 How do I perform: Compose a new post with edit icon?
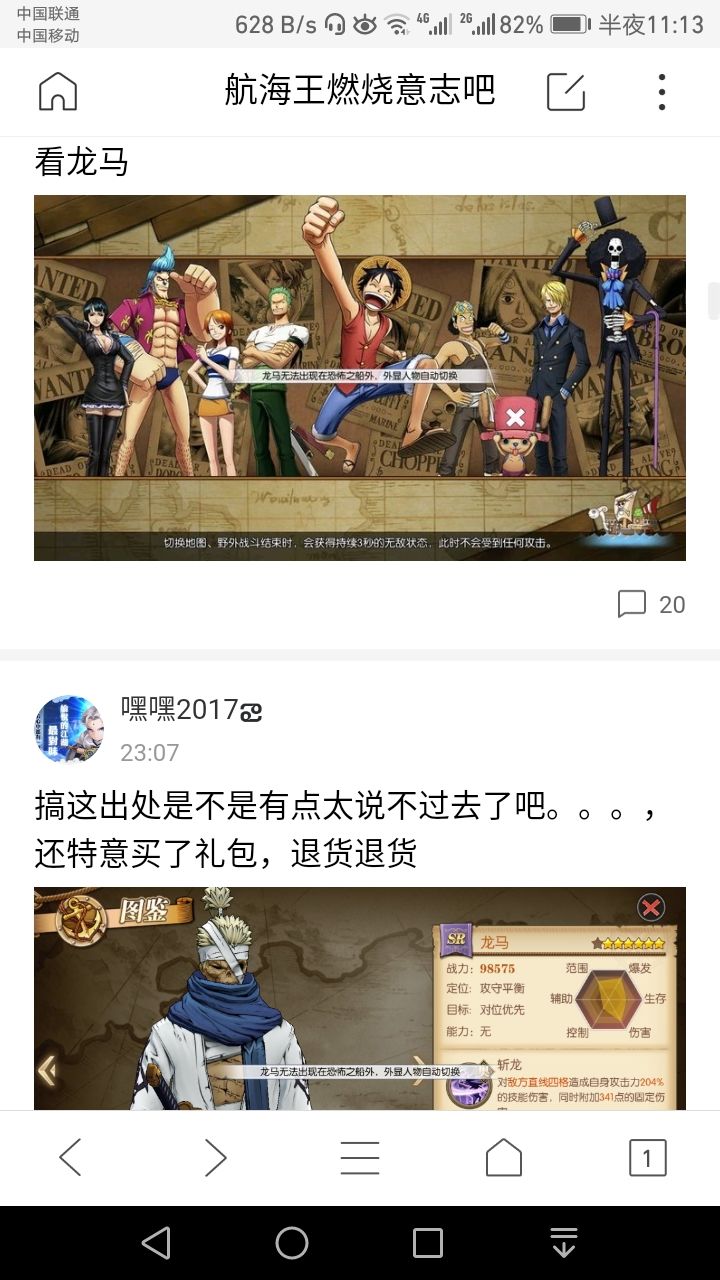tap(566, 92)
